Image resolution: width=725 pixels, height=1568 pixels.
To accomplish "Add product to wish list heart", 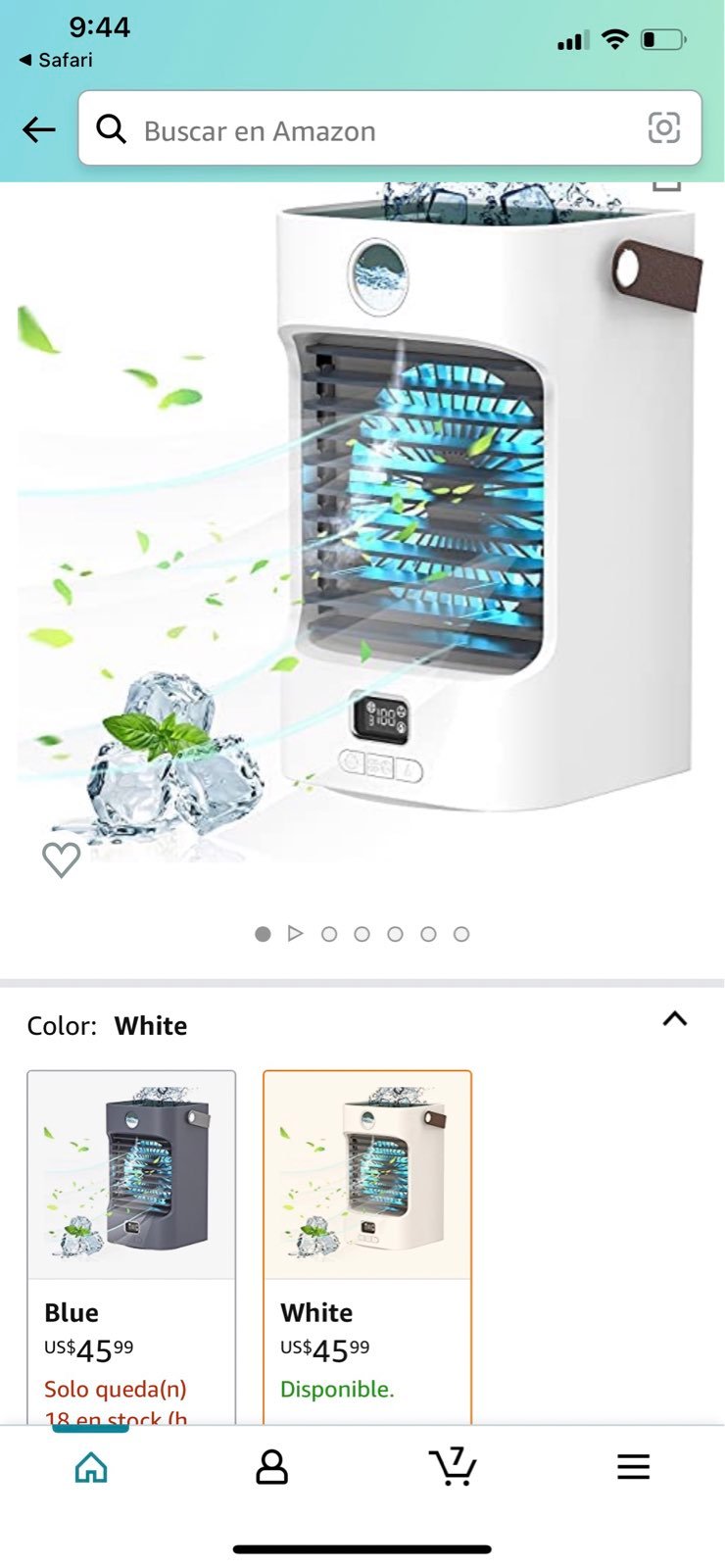I will [x=61, y=859].
